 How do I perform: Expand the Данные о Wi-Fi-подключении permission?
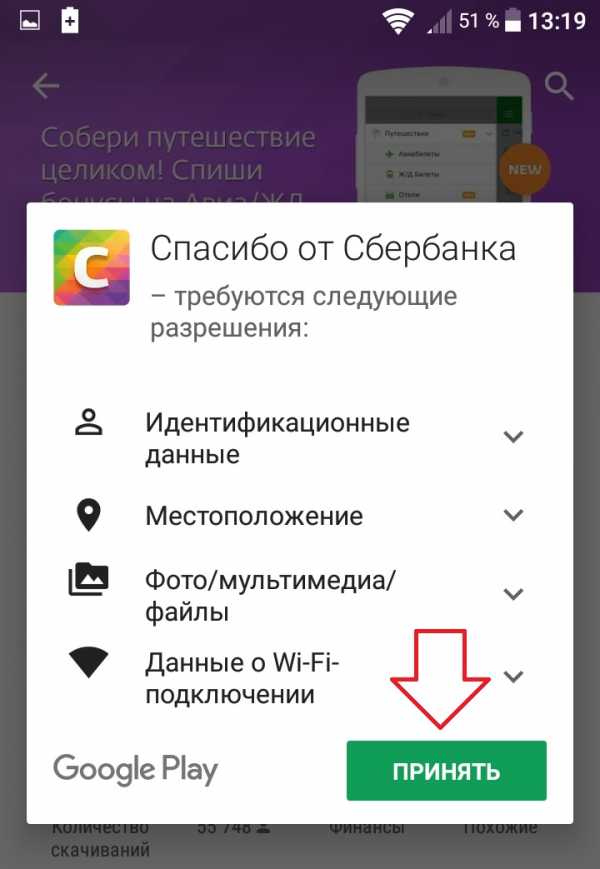pos(513,677)
